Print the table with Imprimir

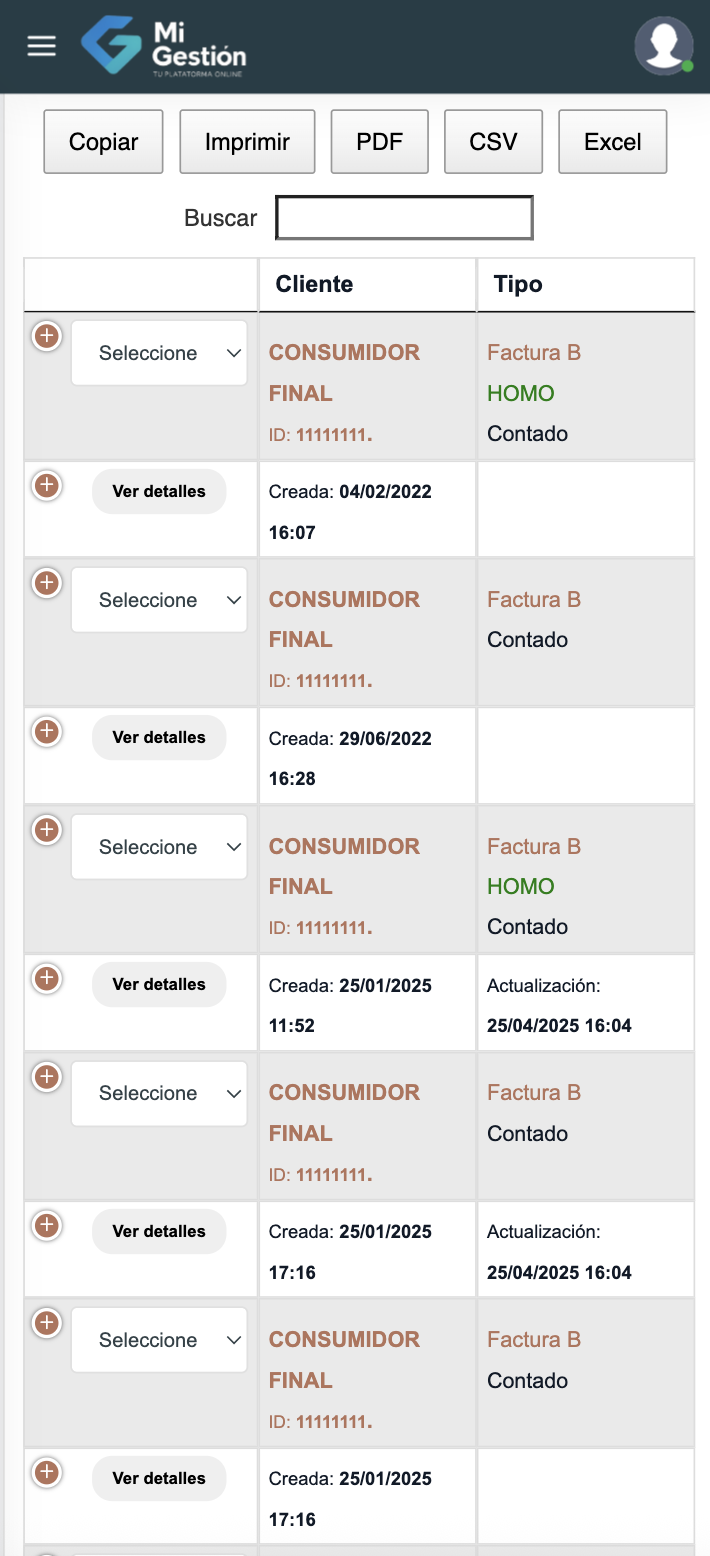click(x=247, y=142)
